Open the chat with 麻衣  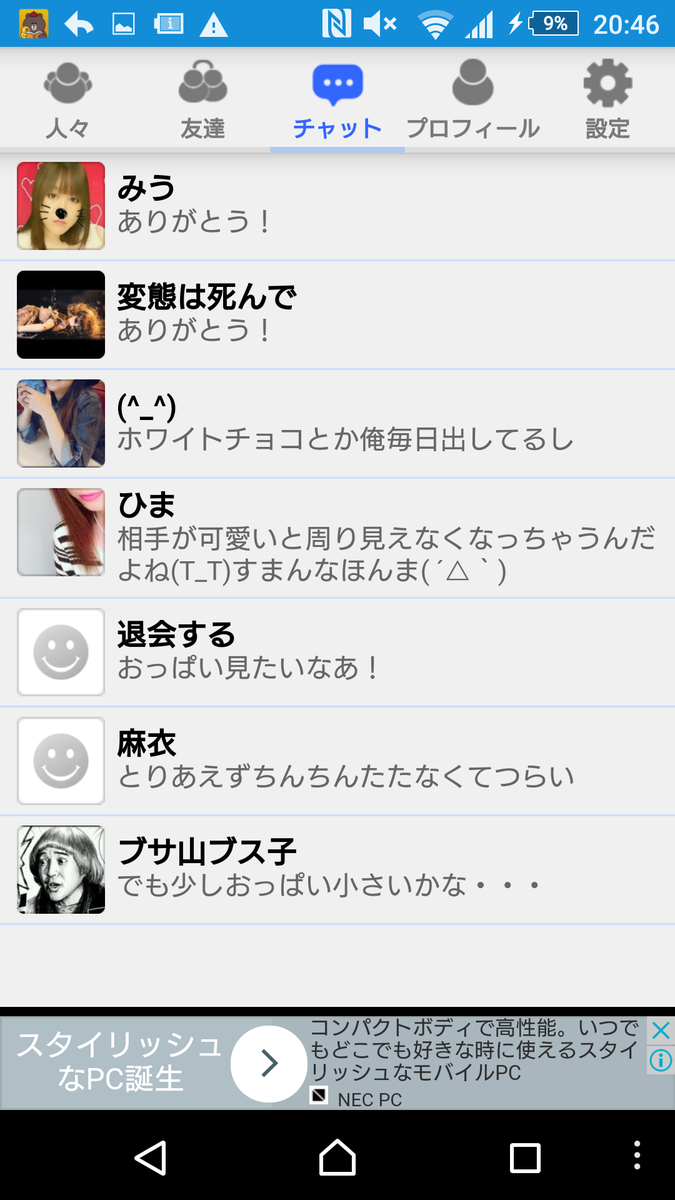337,761
